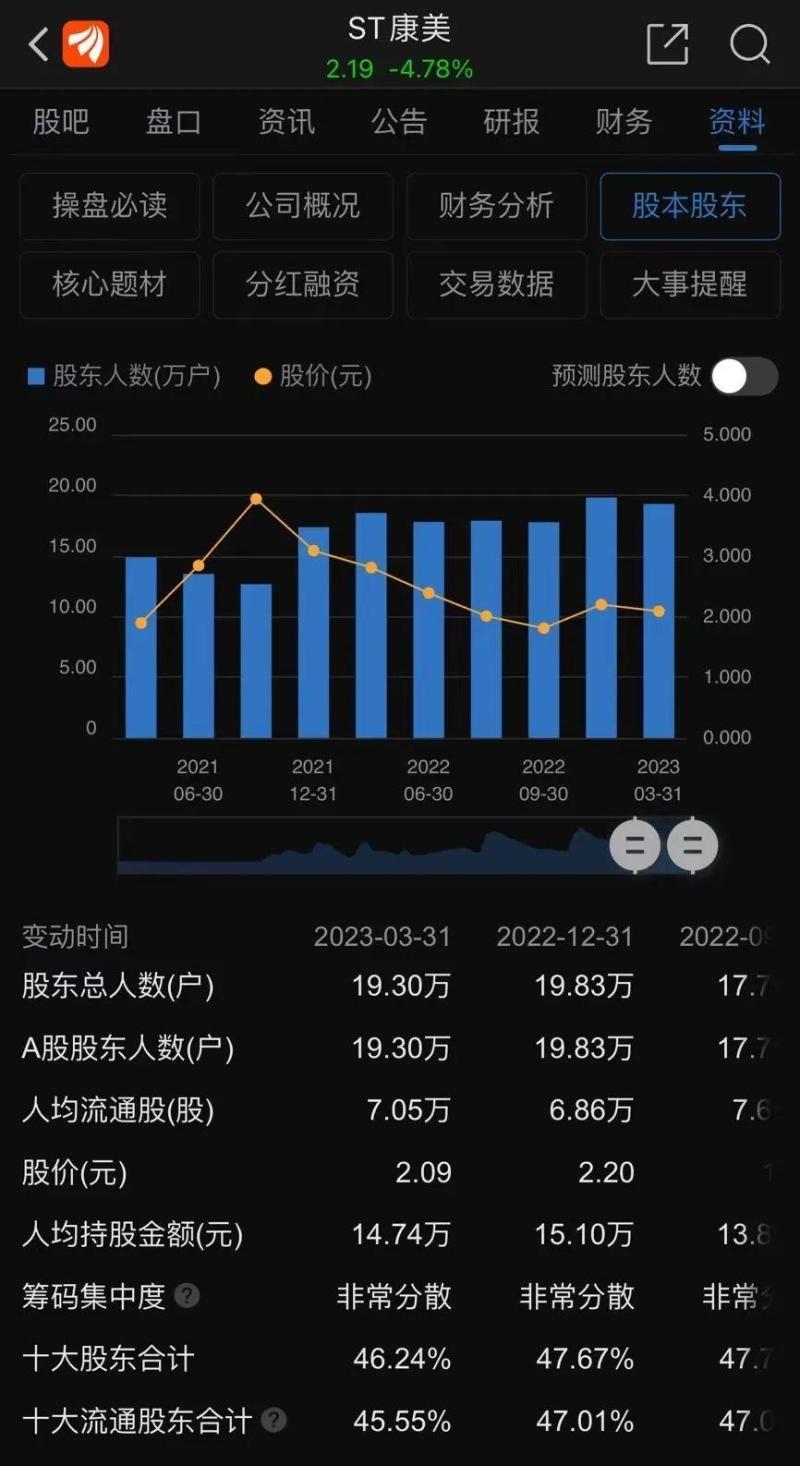This screenshot has height=1466, width=800.
Task: Share this stock page
Action: pyautogui.click(x=667, y=44)
